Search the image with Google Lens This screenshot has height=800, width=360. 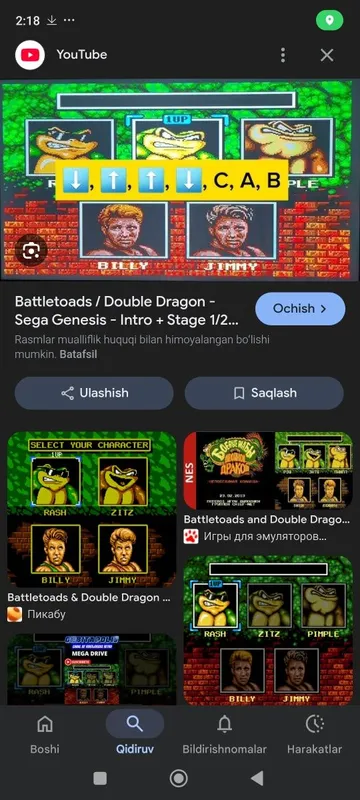click(x=30, y=250)
